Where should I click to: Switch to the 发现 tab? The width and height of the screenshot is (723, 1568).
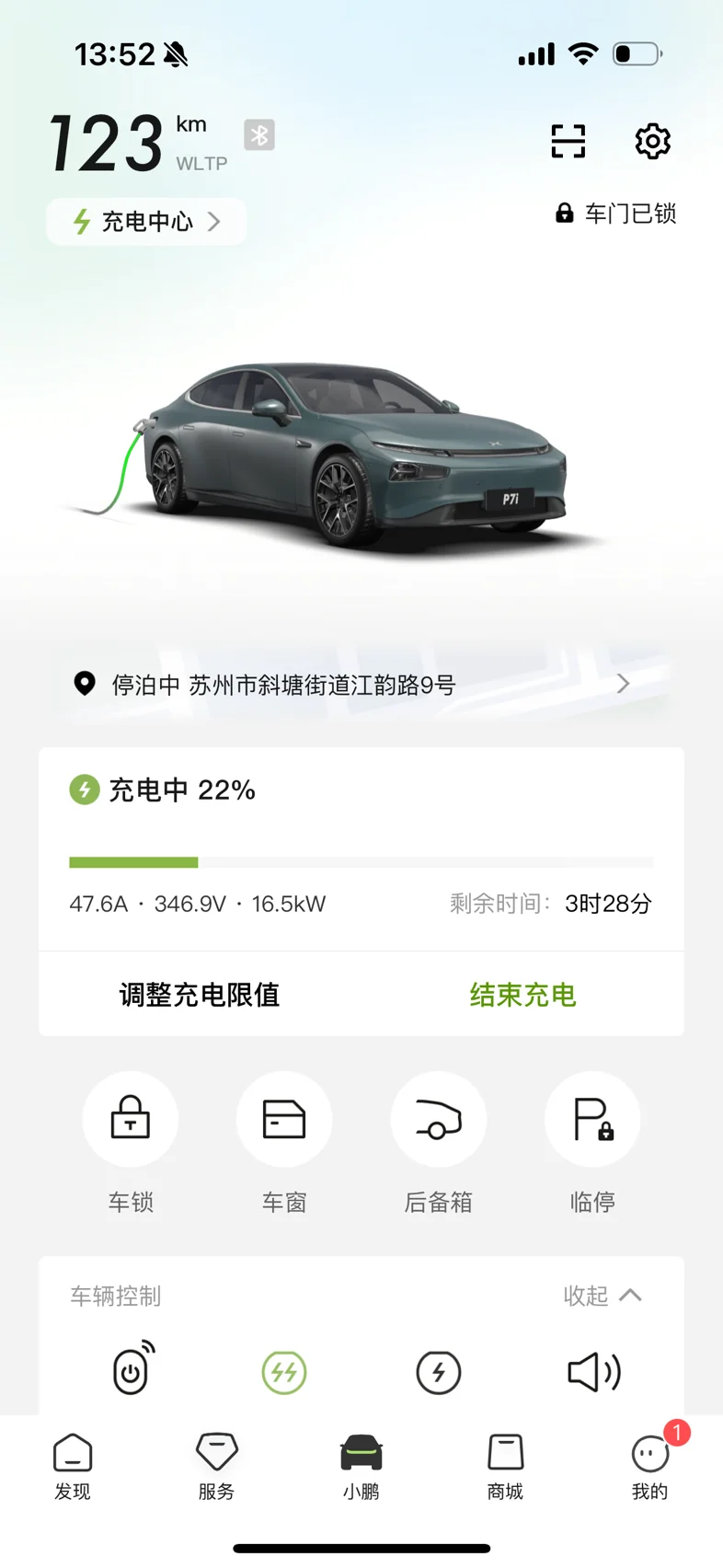pos(73,1466)
